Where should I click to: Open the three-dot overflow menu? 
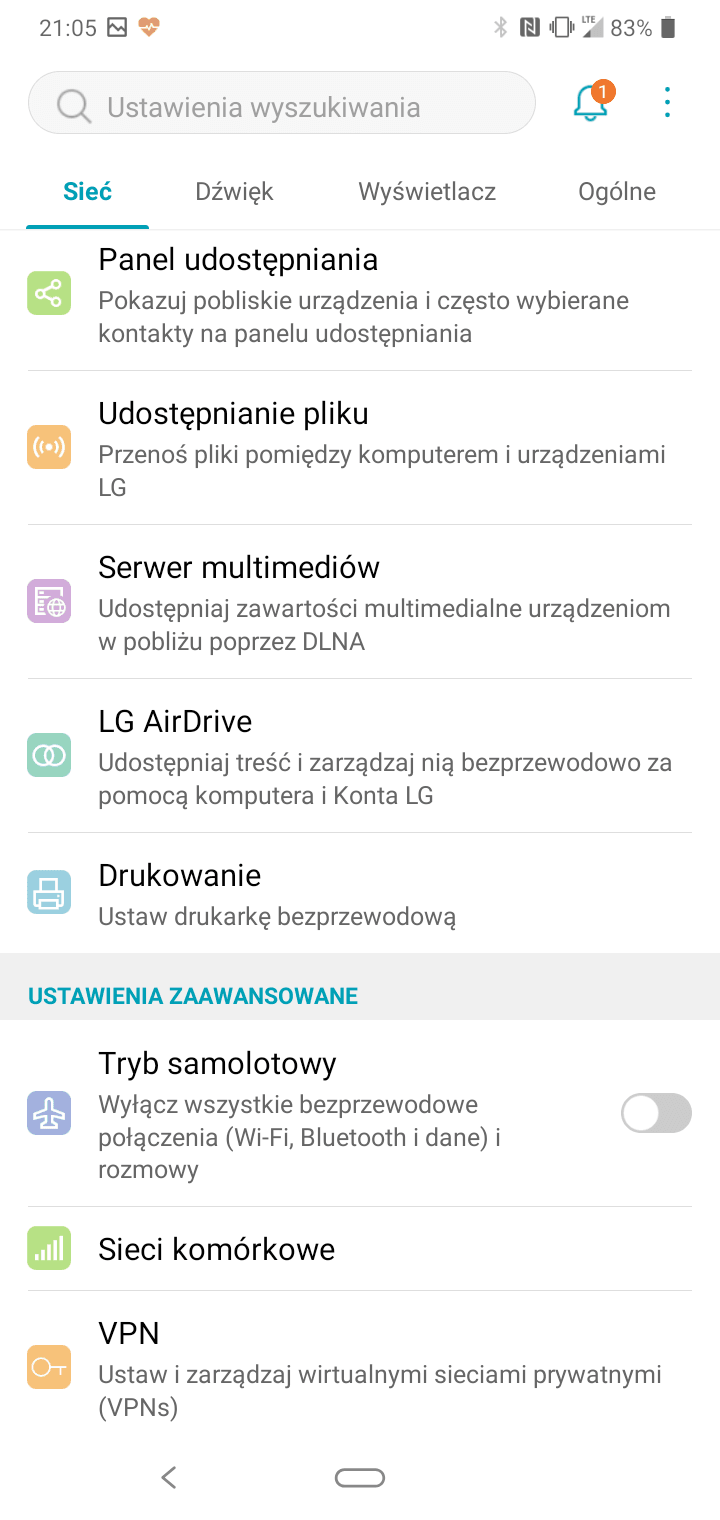click(667, 102)
